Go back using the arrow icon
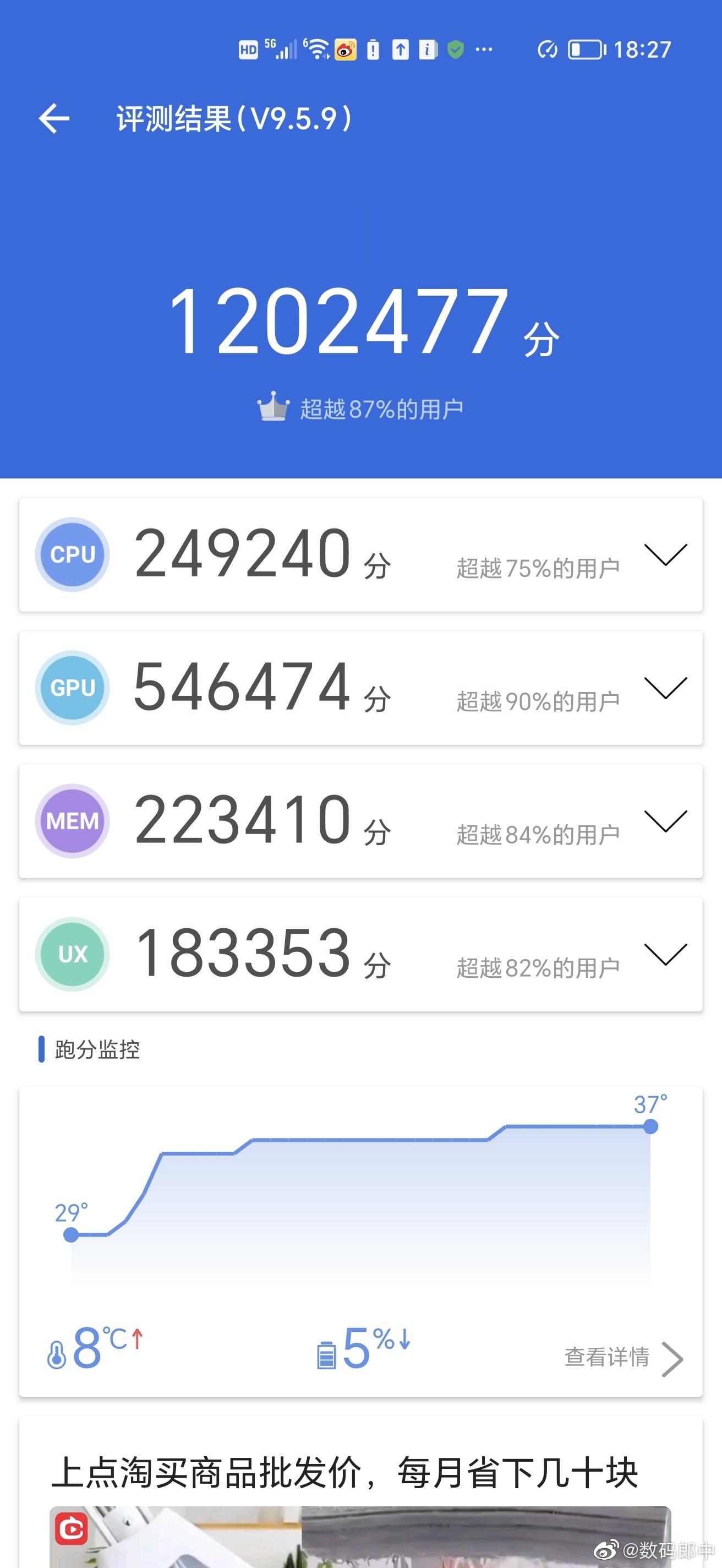Viewport: 722px width, 1568px height. coord(54,118)
